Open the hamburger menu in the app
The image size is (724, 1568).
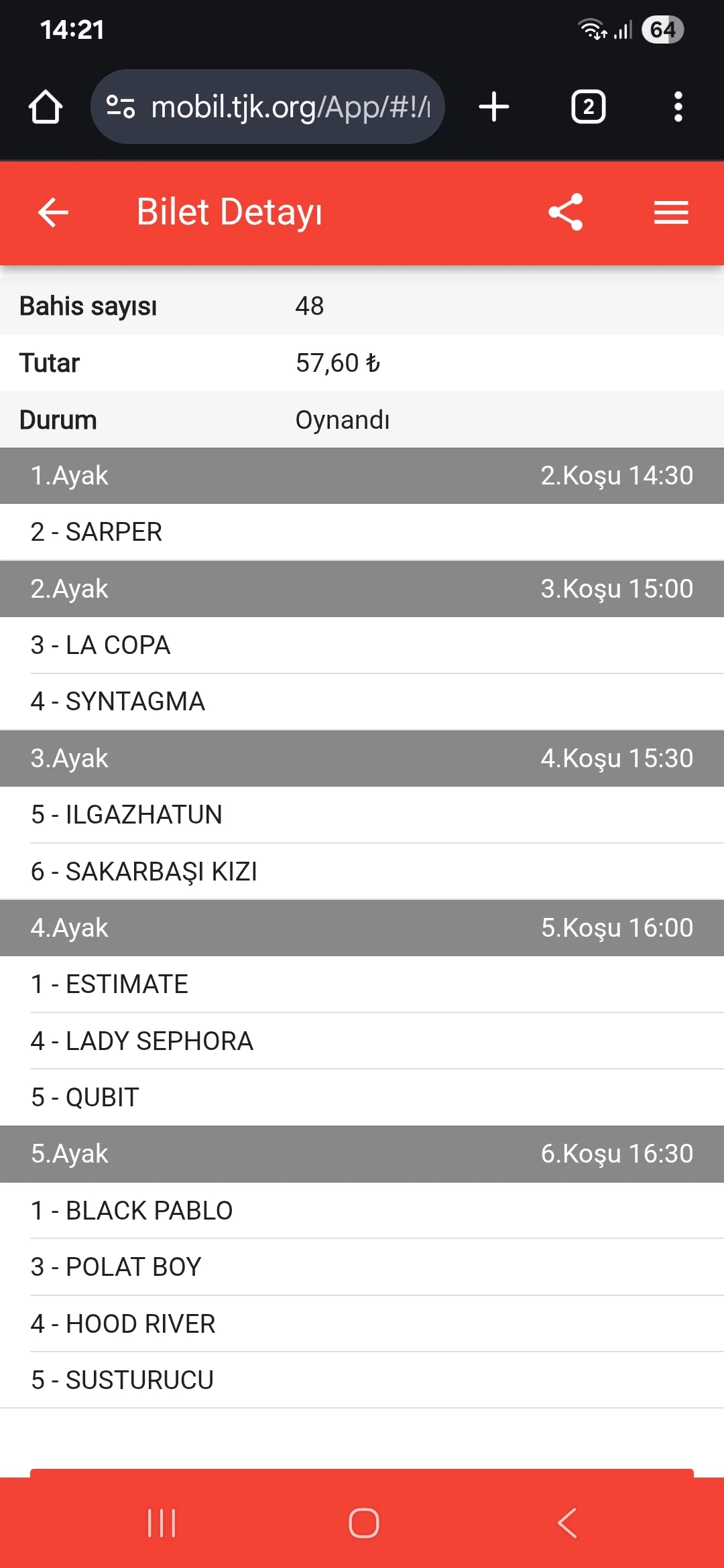pos(671,212)
